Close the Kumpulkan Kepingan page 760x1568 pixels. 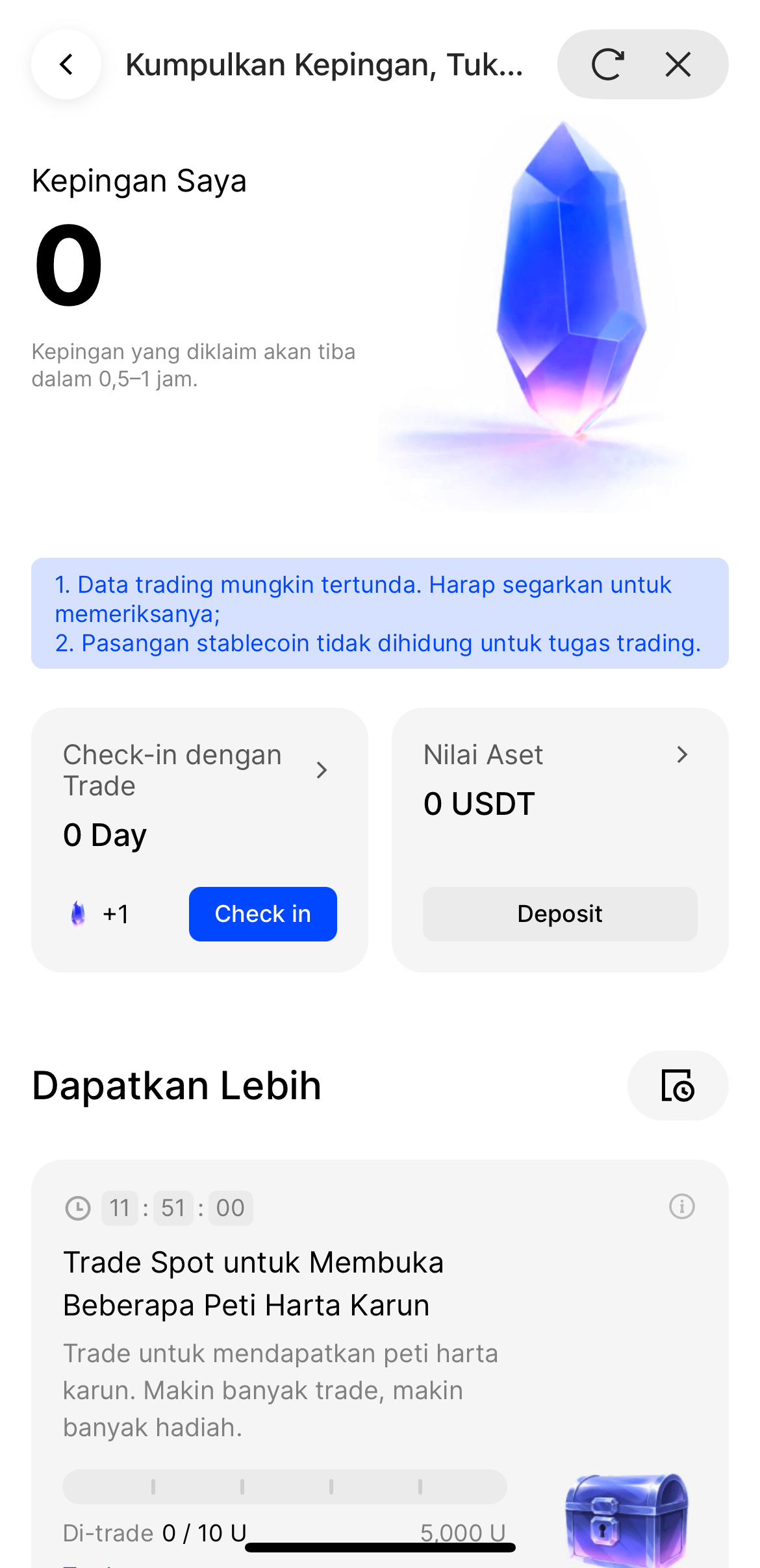678,64
